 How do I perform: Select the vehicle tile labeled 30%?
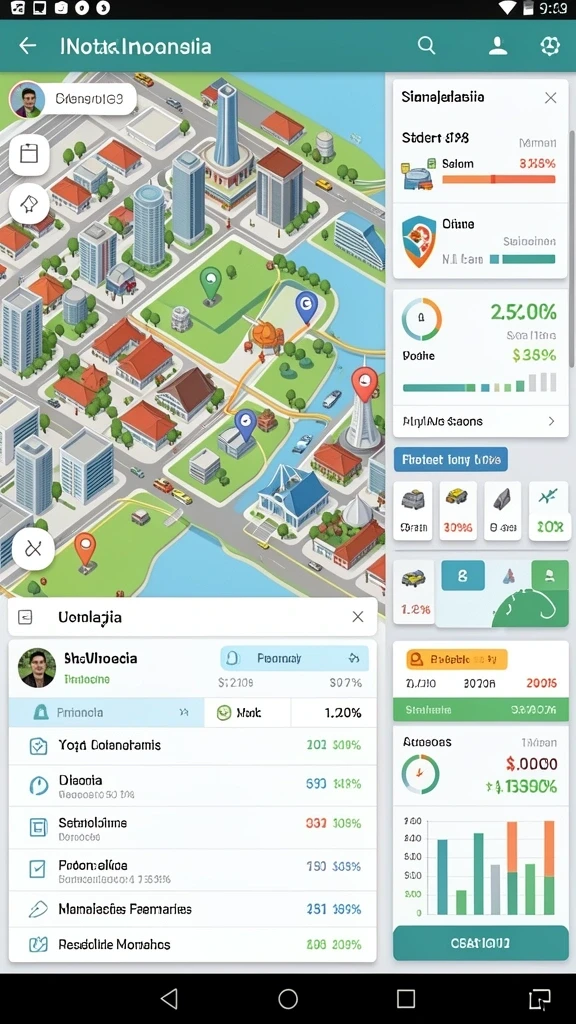click(x=458, y=510)
